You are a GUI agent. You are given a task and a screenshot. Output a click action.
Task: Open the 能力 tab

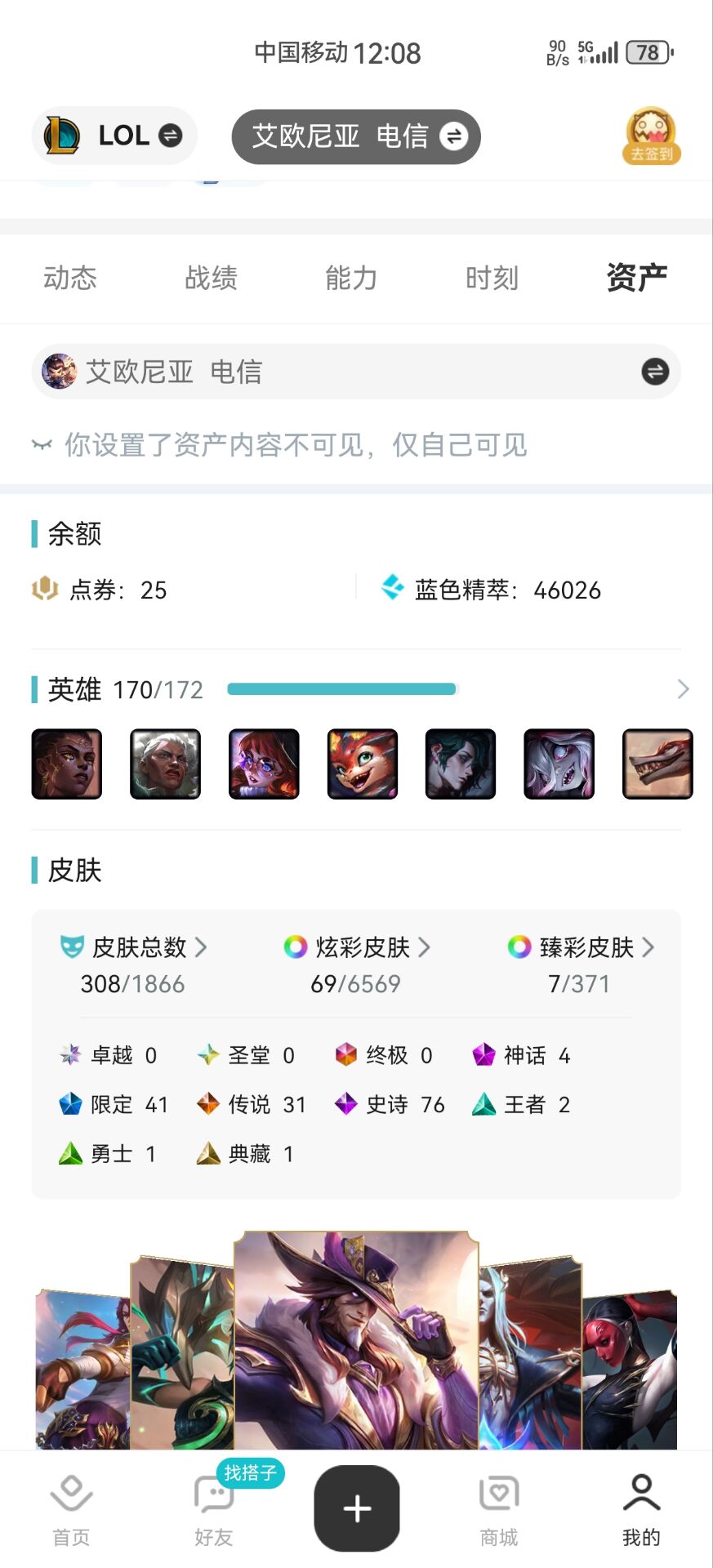[351, 278]
